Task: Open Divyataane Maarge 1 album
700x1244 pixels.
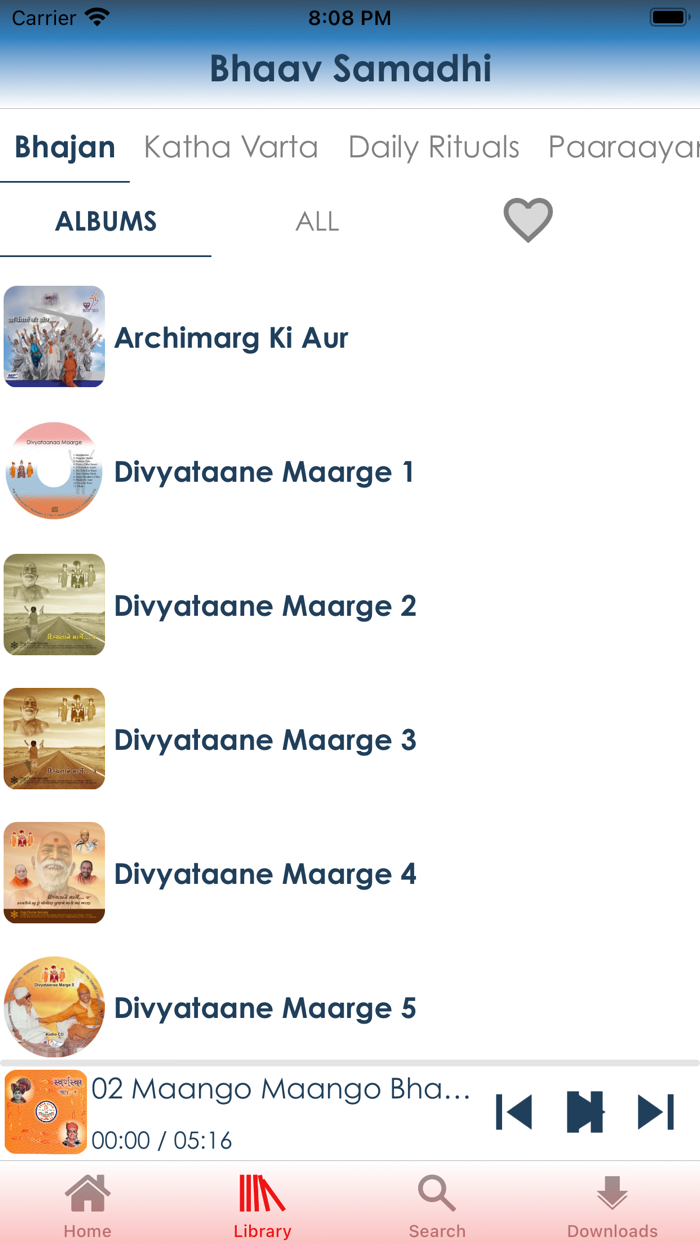Action: [350, 471]
